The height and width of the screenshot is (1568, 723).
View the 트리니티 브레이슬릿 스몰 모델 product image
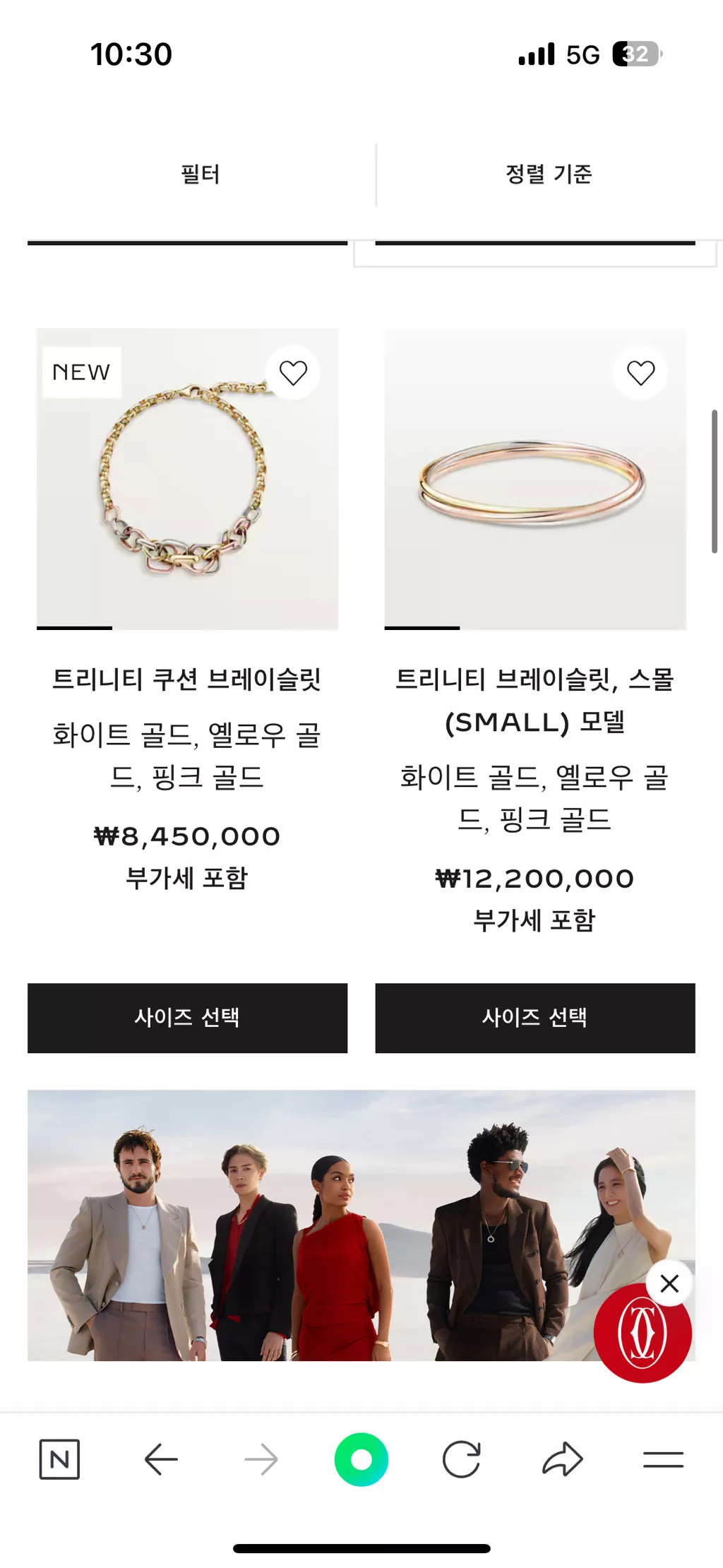click(x=534, y=487)
